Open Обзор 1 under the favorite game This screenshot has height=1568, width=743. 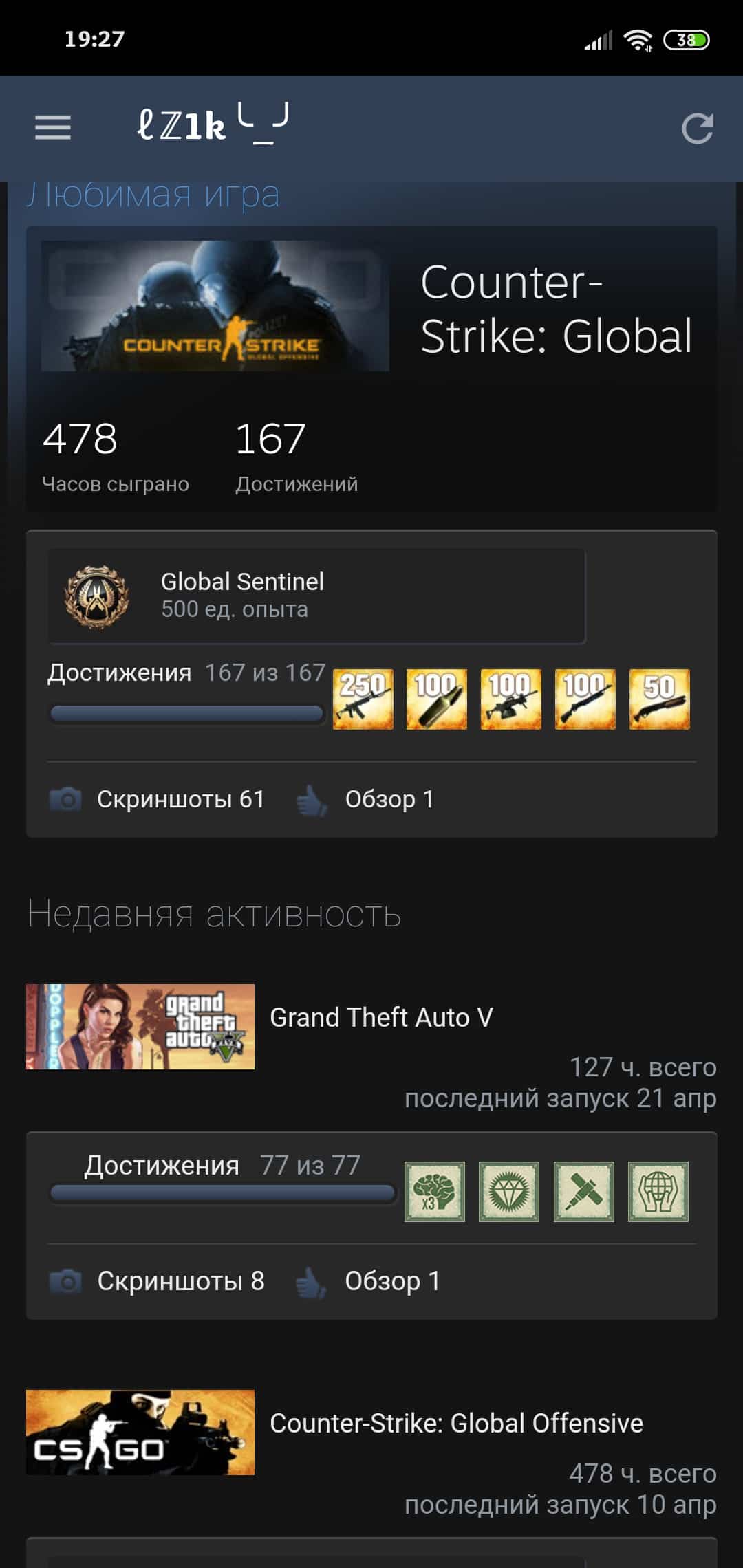(x=365, y=799)
